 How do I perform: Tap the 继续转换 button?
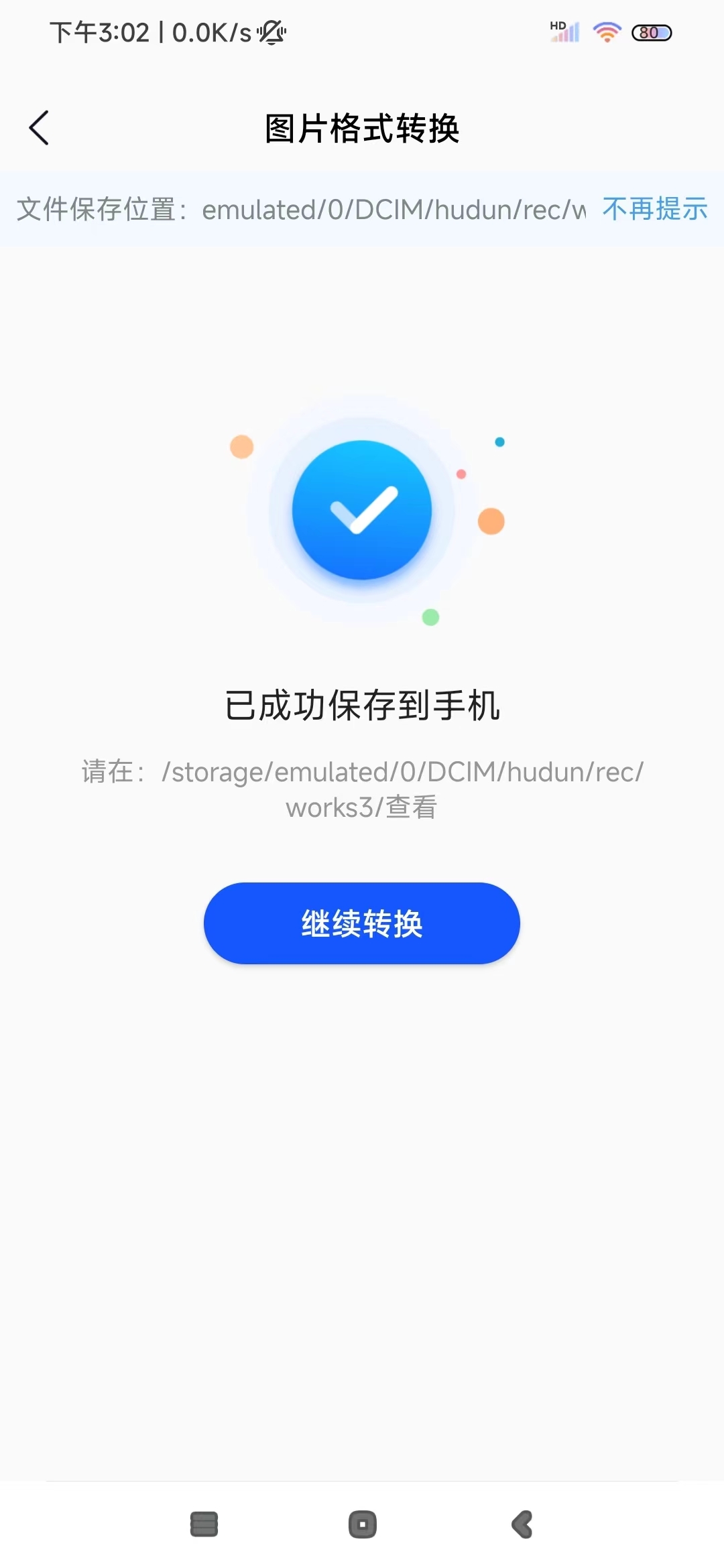pos(362,923)
